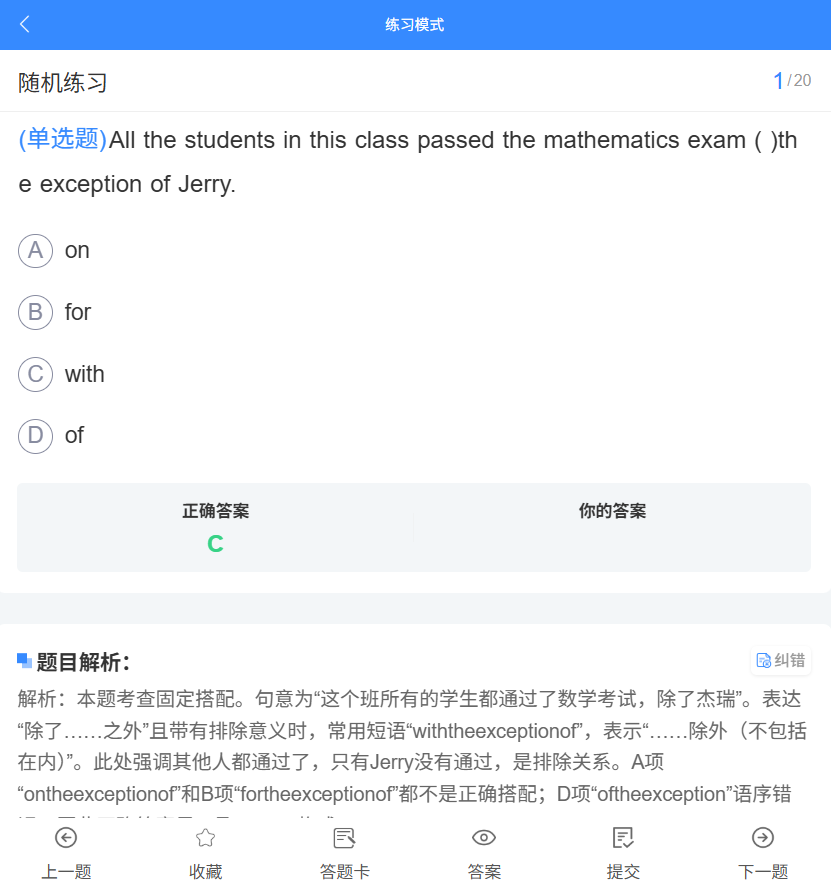Go back using the top-left arrow

pos(25,25)
